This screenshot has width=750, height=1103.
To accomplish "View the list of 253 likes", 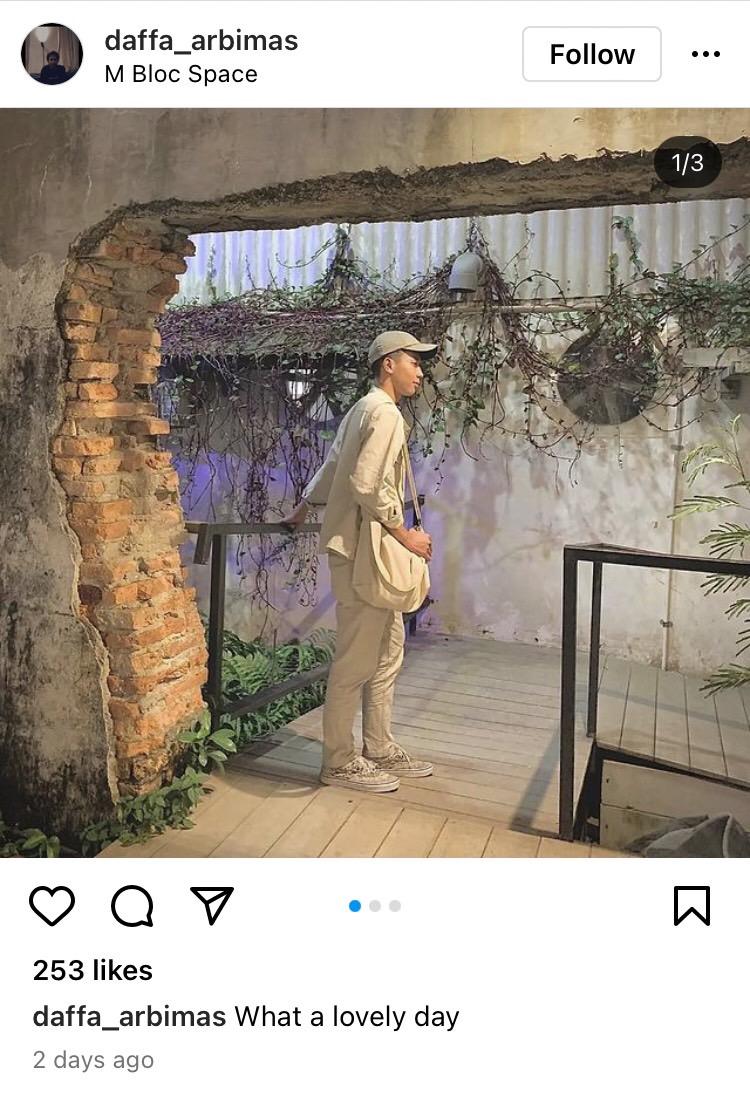I will 93,970.
